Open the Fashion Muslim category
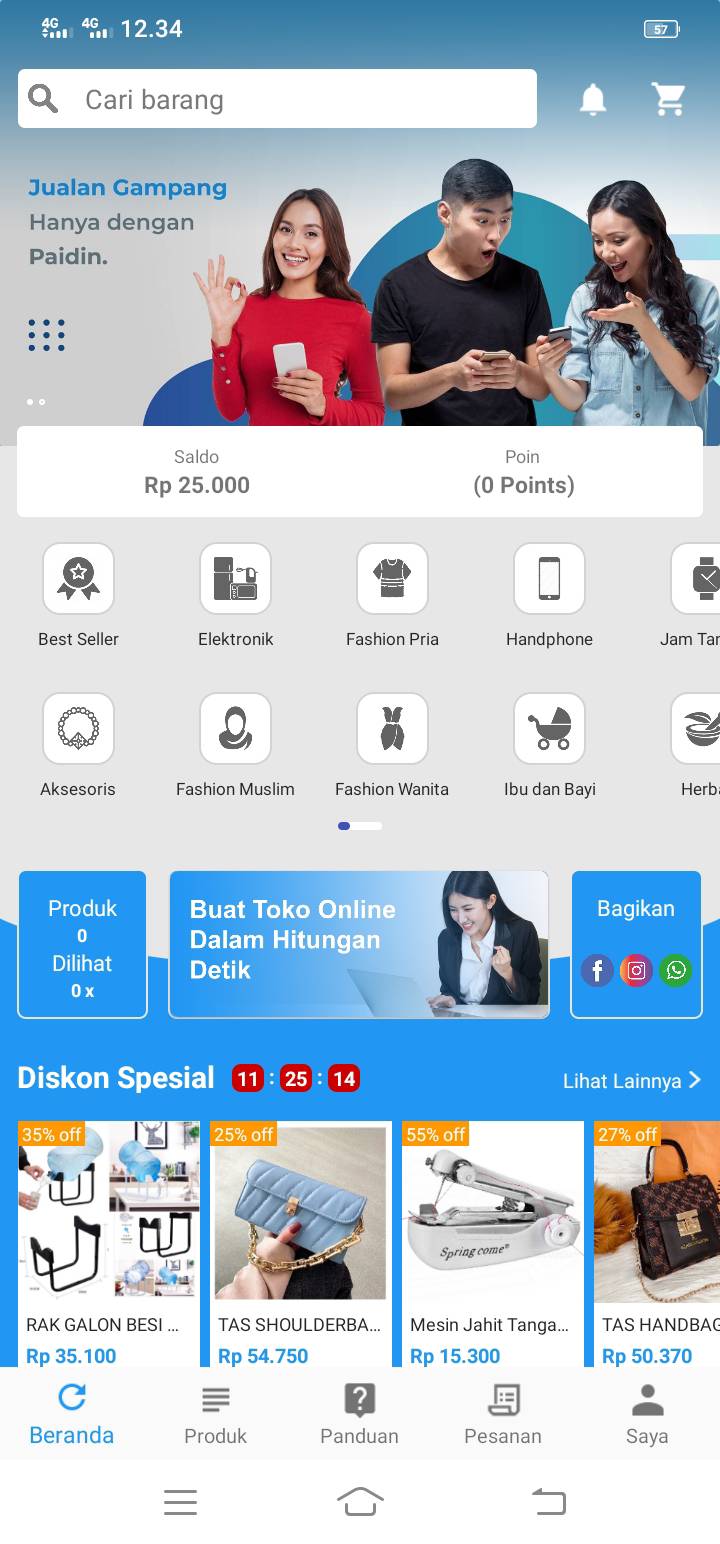The height and width of the screenshot is (1544, 720). coord(235,746)
